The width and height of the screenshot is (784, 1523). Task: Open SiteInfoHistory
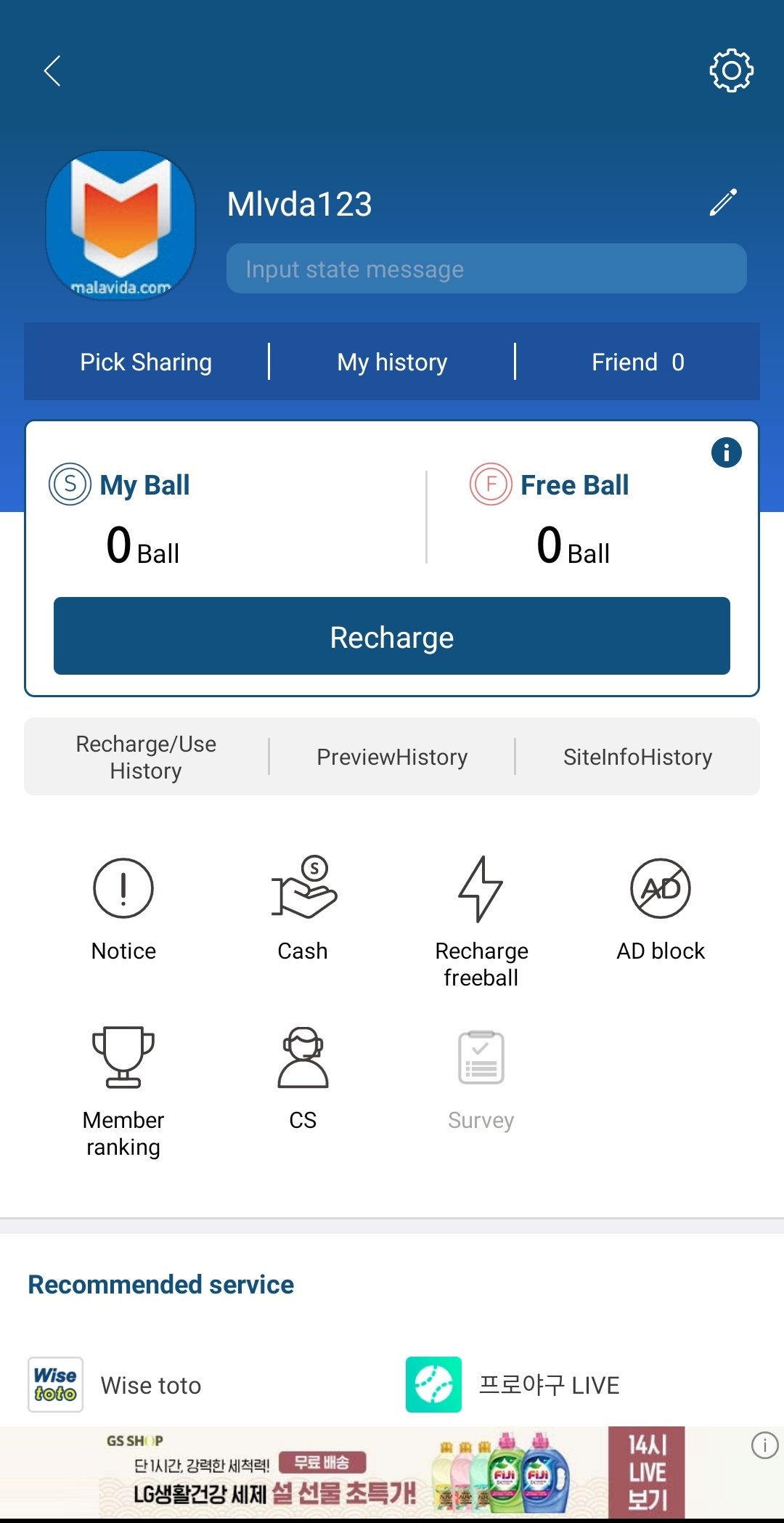[637, 757]
